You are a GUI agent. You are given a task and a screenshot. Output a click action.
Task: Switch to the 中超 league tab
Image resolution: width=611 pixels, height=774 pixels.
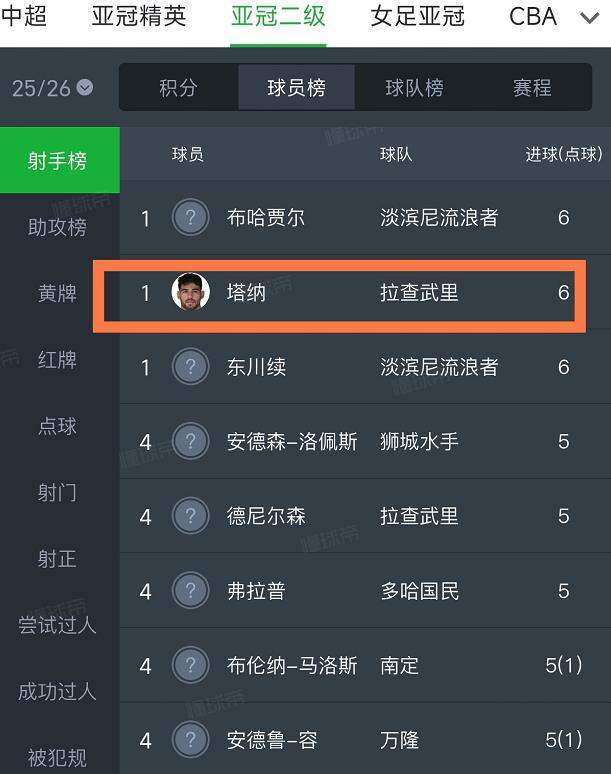(x=24, y=16)
